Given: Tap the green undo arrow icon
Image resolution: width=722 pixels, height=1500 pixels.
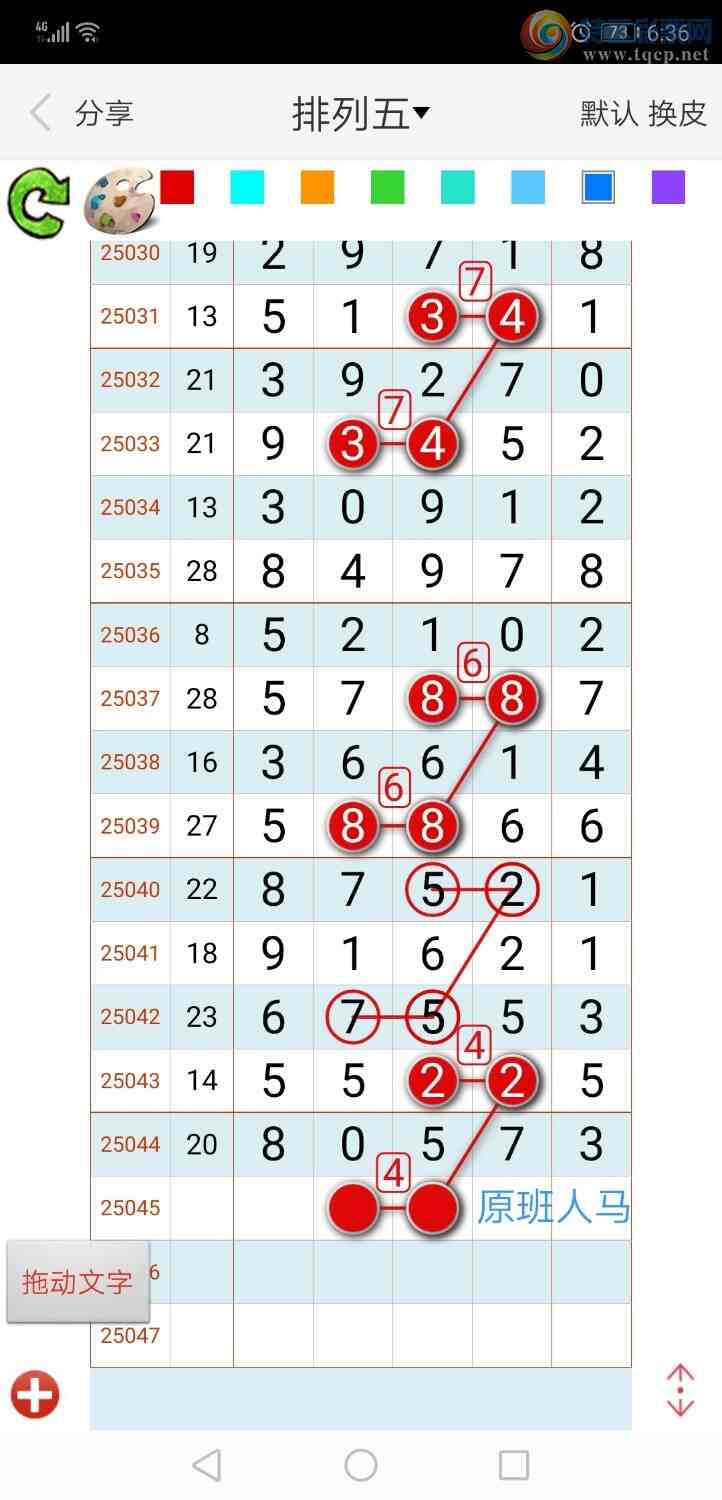Looking at the screenshot, I should pos(38,202).
